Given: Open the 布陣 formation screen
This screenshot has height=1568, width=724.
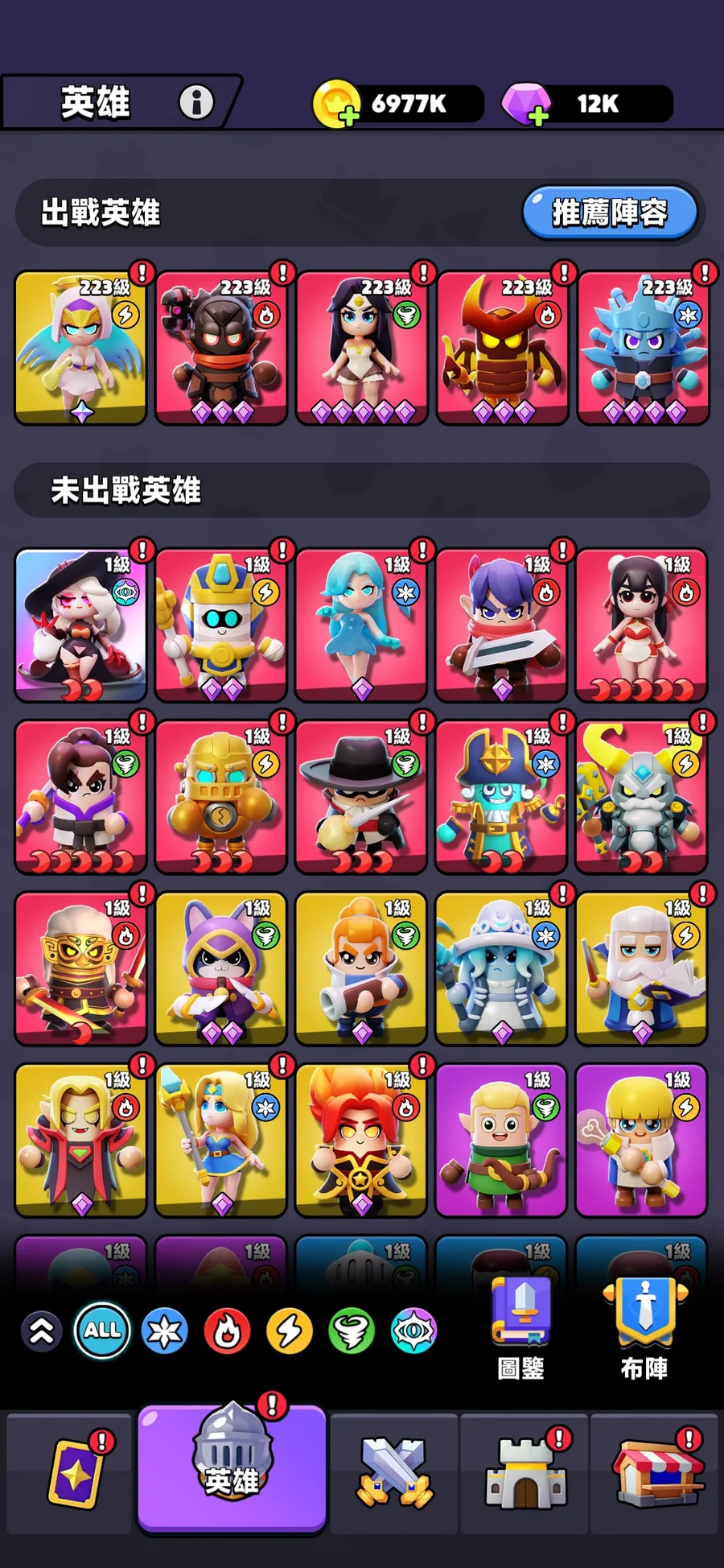Looking at the screenshot, I should click(x=644, y=1328).
